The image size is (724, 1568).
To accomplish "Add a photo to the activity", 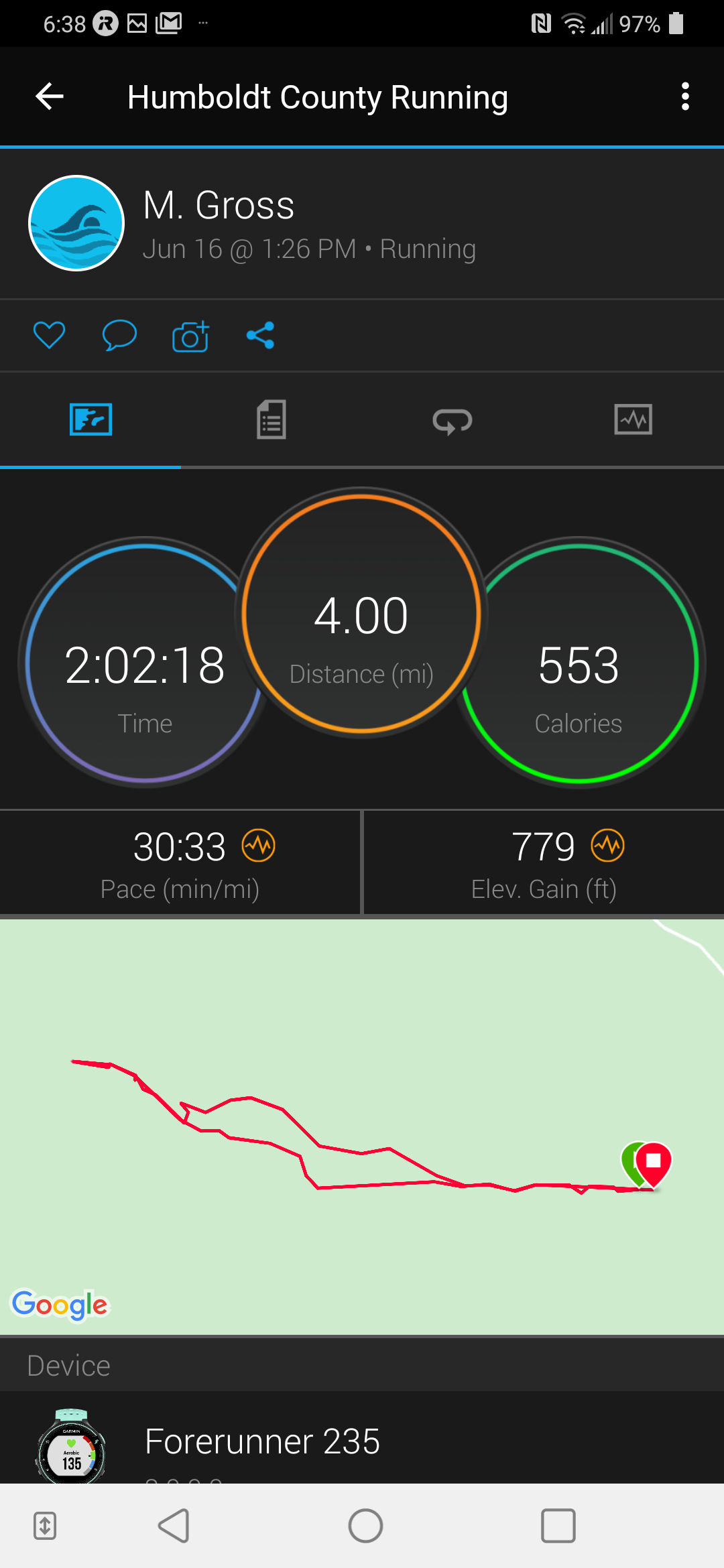I will (190, 336).
